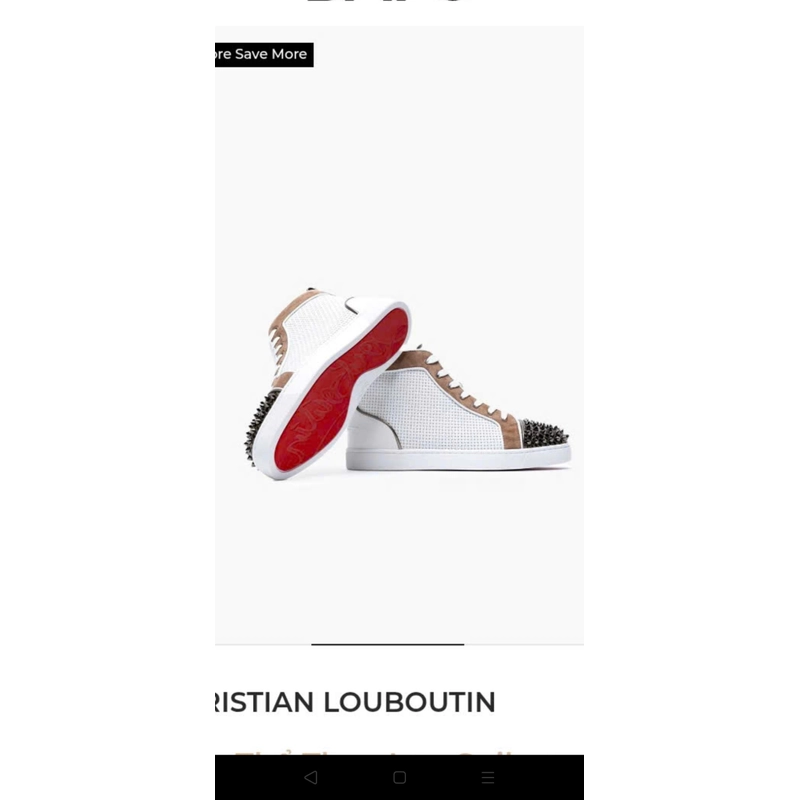The image size is (800, 800).
Task: Go back with the system back button
Action: pos(310,777)
